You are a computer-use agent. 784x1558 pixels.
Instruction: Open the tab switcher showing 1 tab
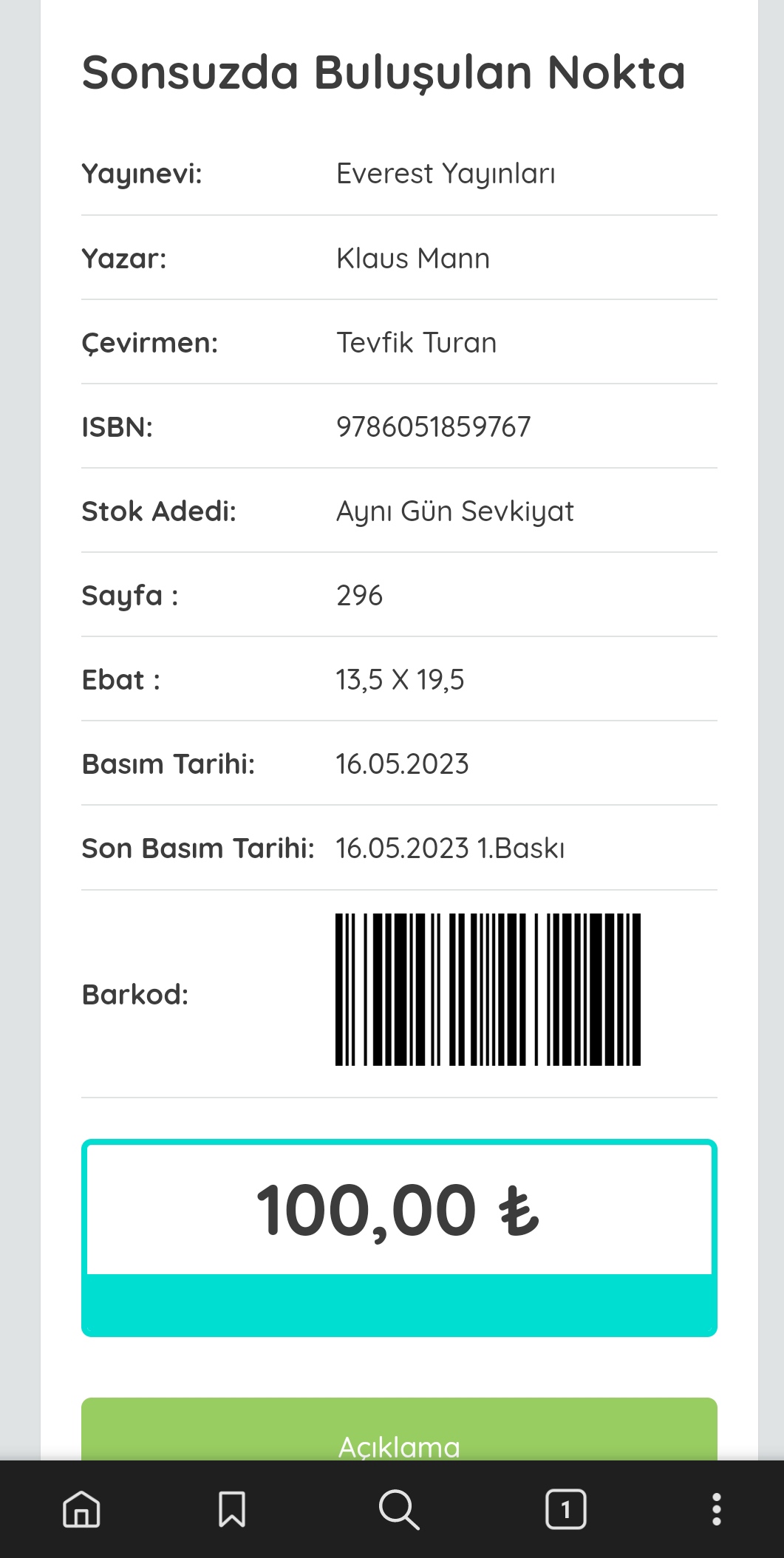(565, 1508)
